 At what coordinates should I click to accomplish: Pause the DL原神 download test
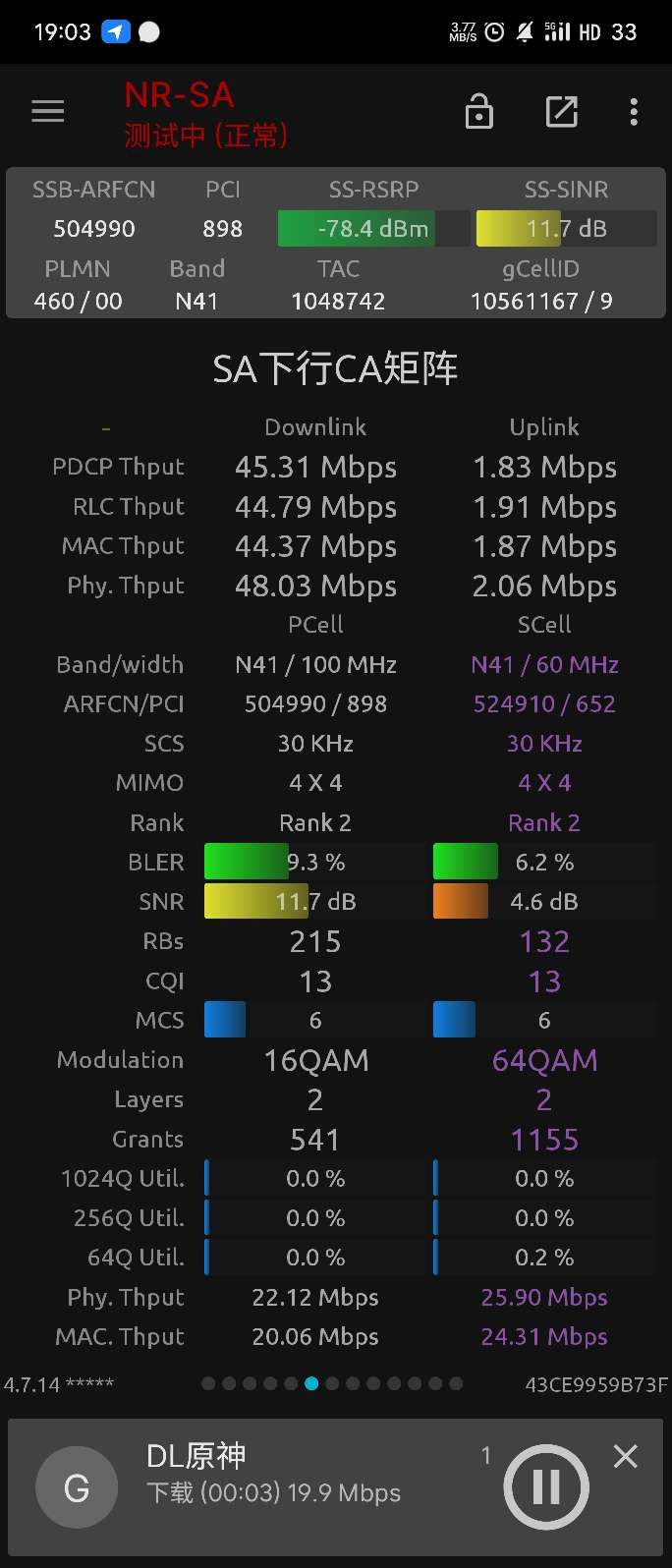546,1486
